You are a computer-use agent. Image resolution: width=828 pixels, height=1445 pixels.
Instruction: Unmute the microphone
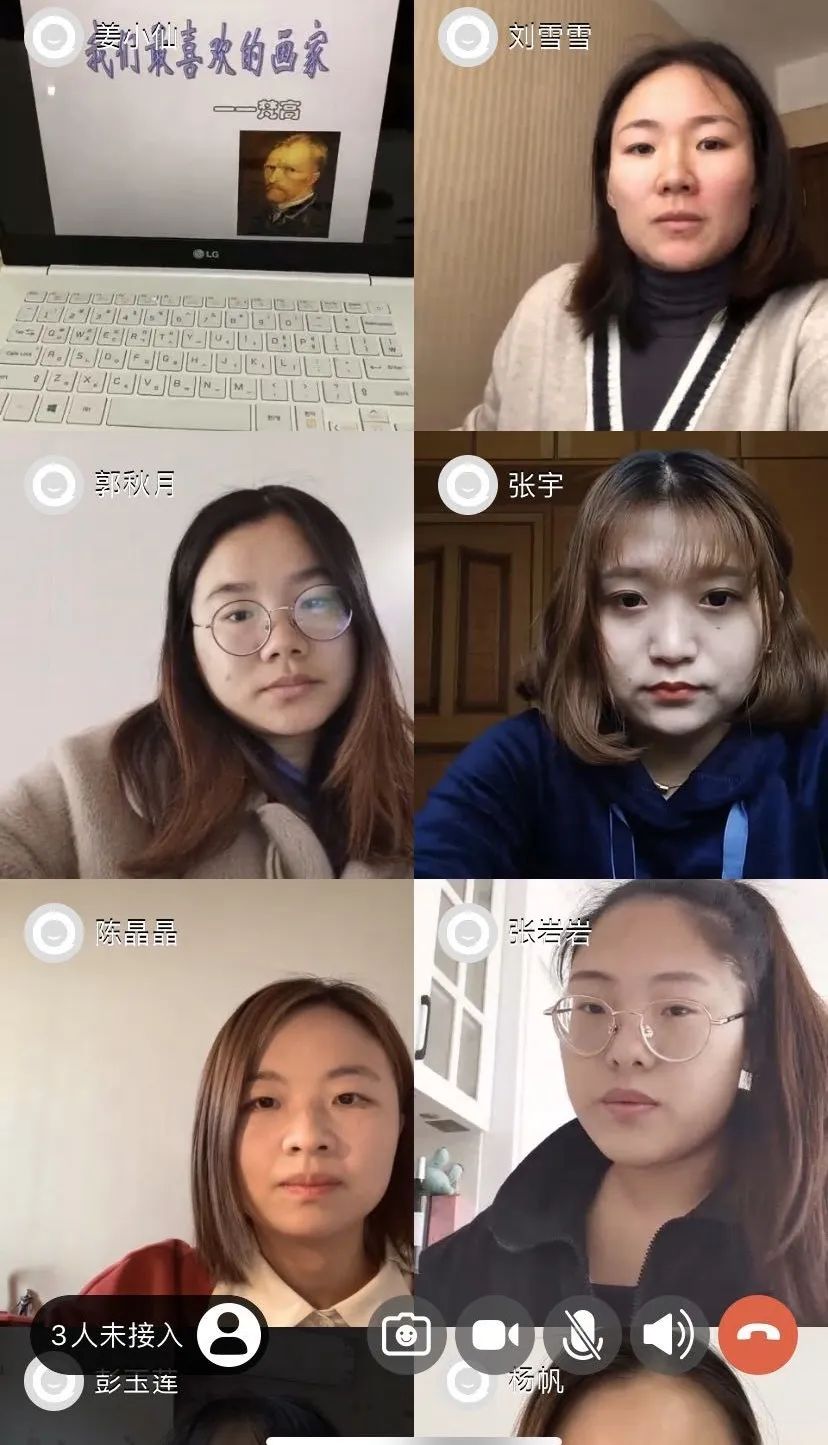coord(582,1335)
